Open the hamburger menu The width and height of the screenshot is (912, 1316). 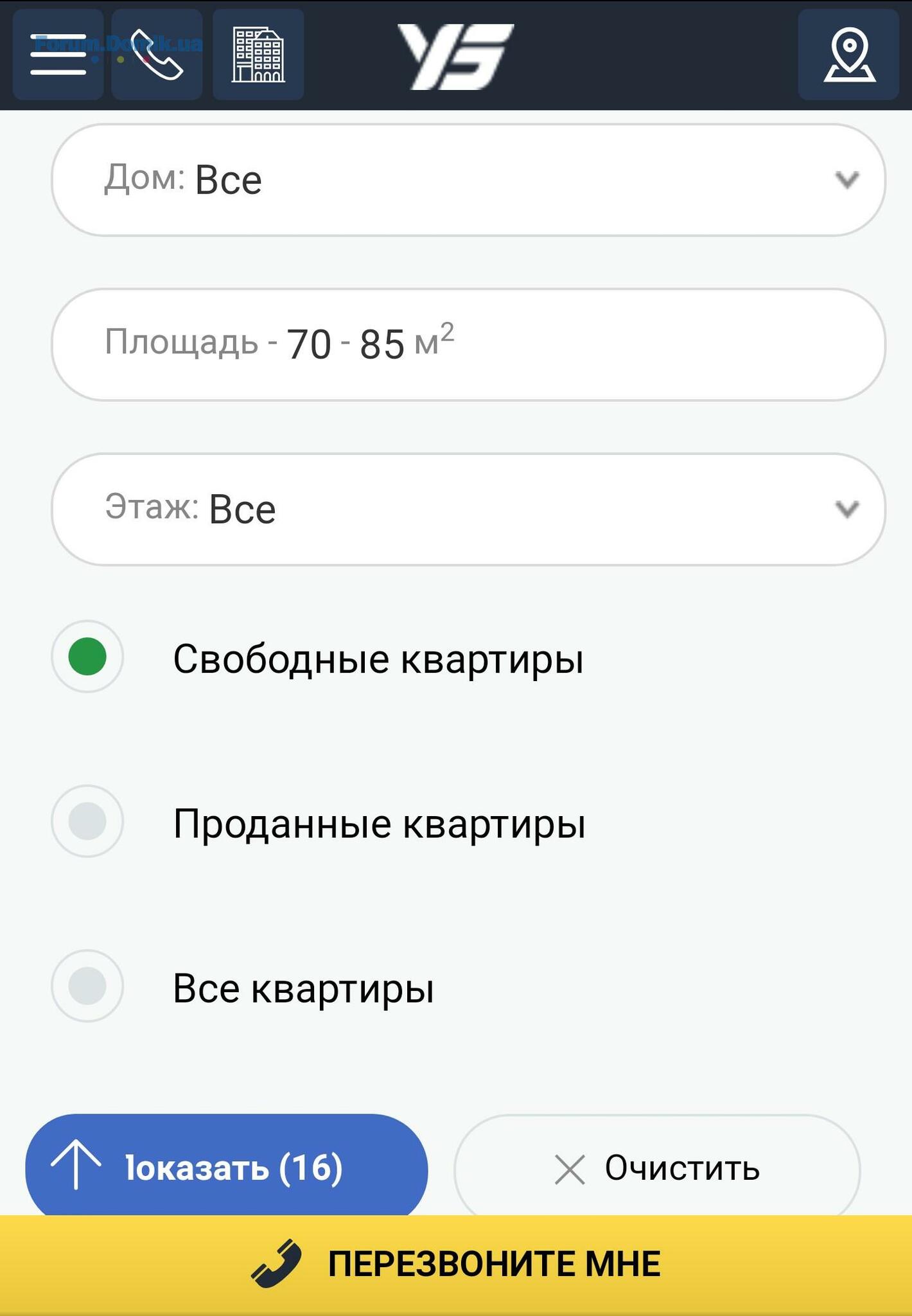(x=58, y=55)
